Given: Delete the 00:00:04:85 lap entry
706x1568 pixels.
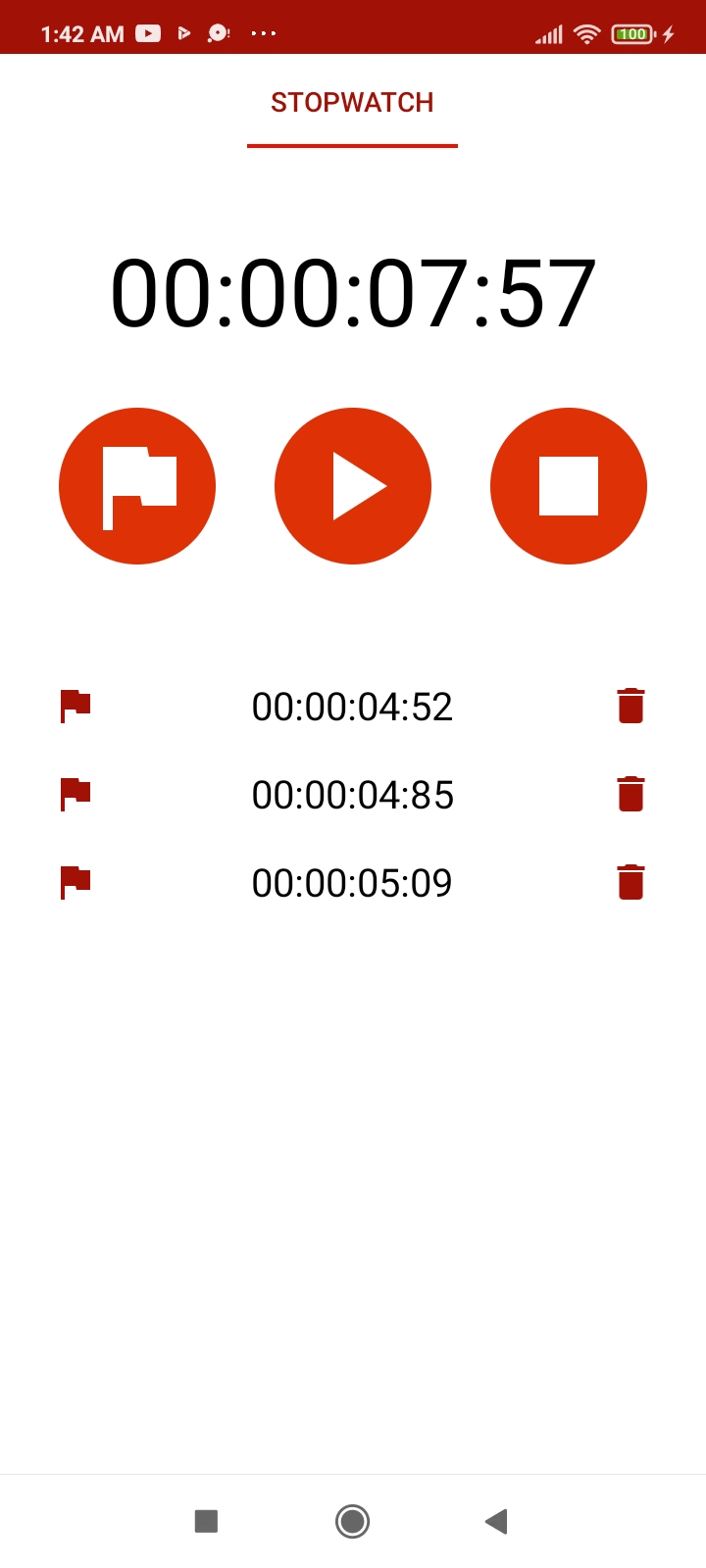Looking at the screenshot, I should click(x=630, y=794).
